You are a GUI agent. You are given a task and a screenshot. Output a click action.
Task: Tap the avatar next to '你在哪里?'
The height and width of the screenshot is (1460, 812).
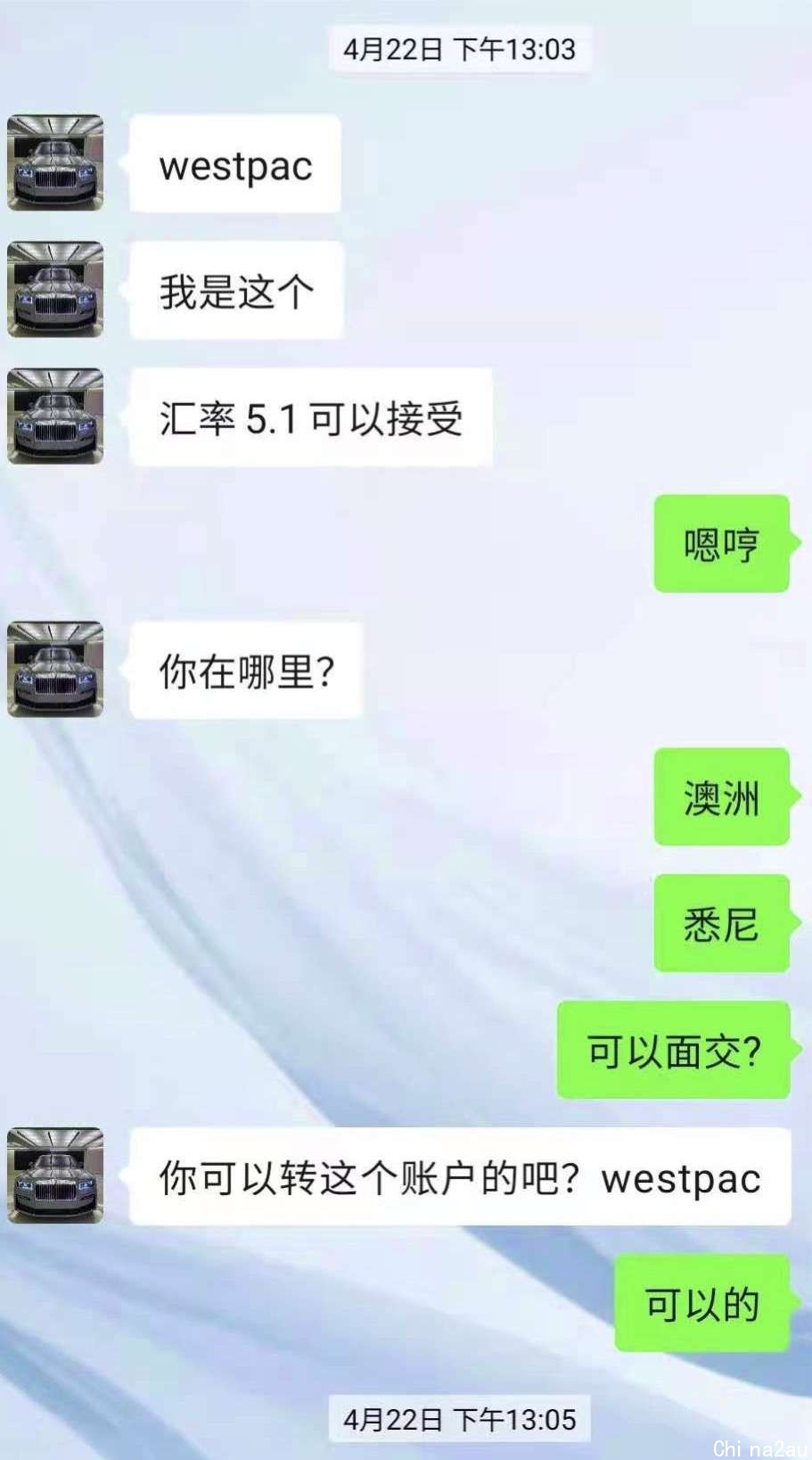pos(55,669)
